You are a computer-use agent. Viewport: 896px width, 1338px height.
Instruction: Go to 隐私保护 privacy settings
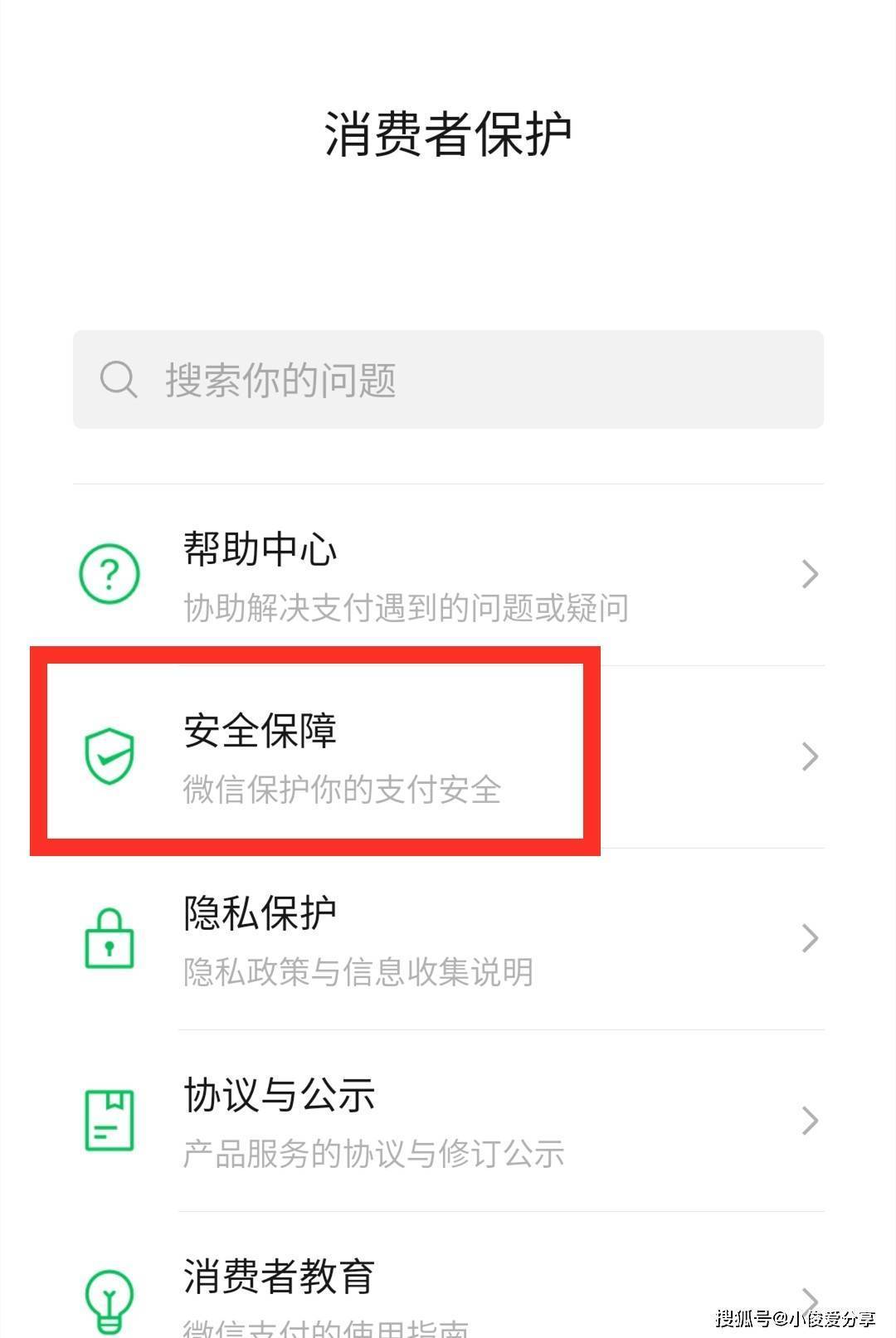448,939
